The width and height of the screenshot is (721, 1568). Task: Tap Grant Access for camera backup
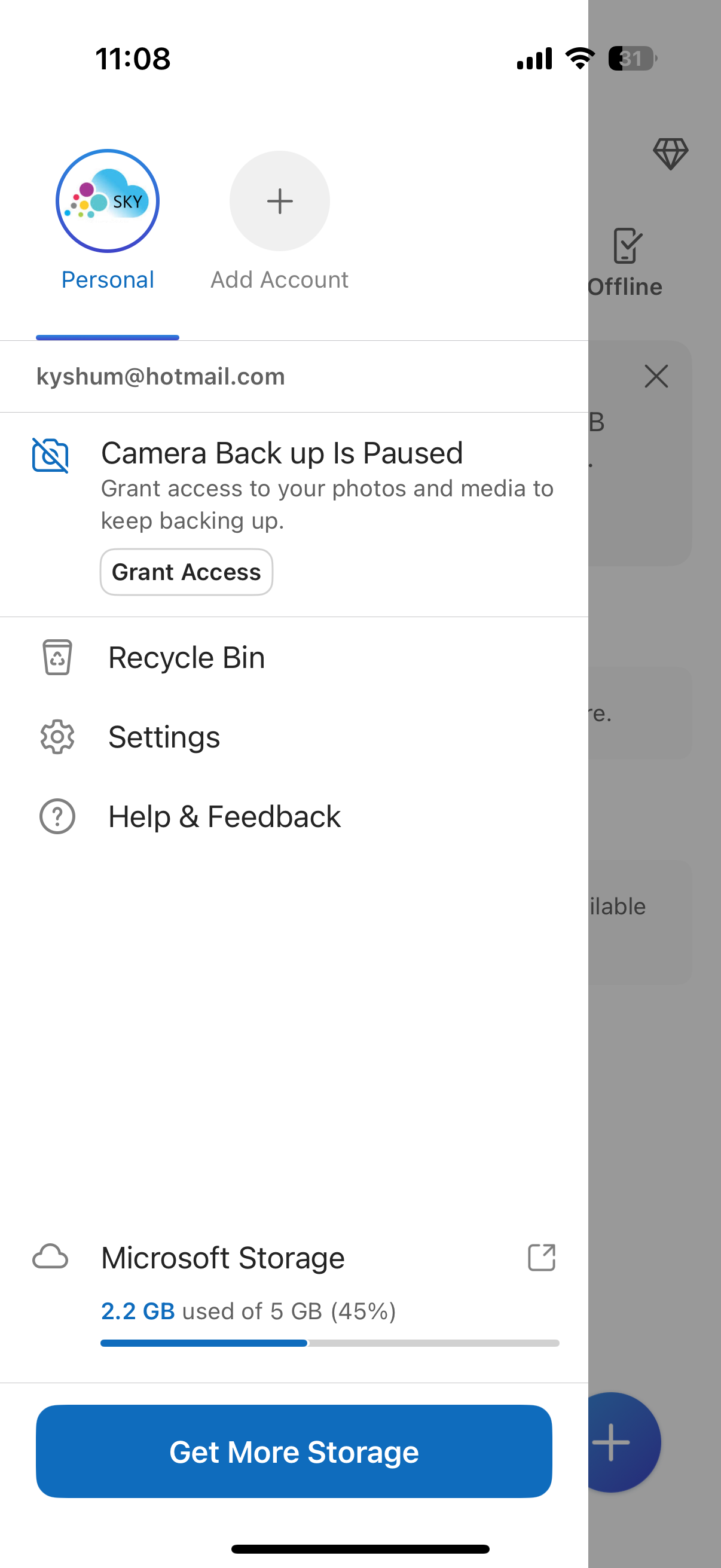pos(186,572)
